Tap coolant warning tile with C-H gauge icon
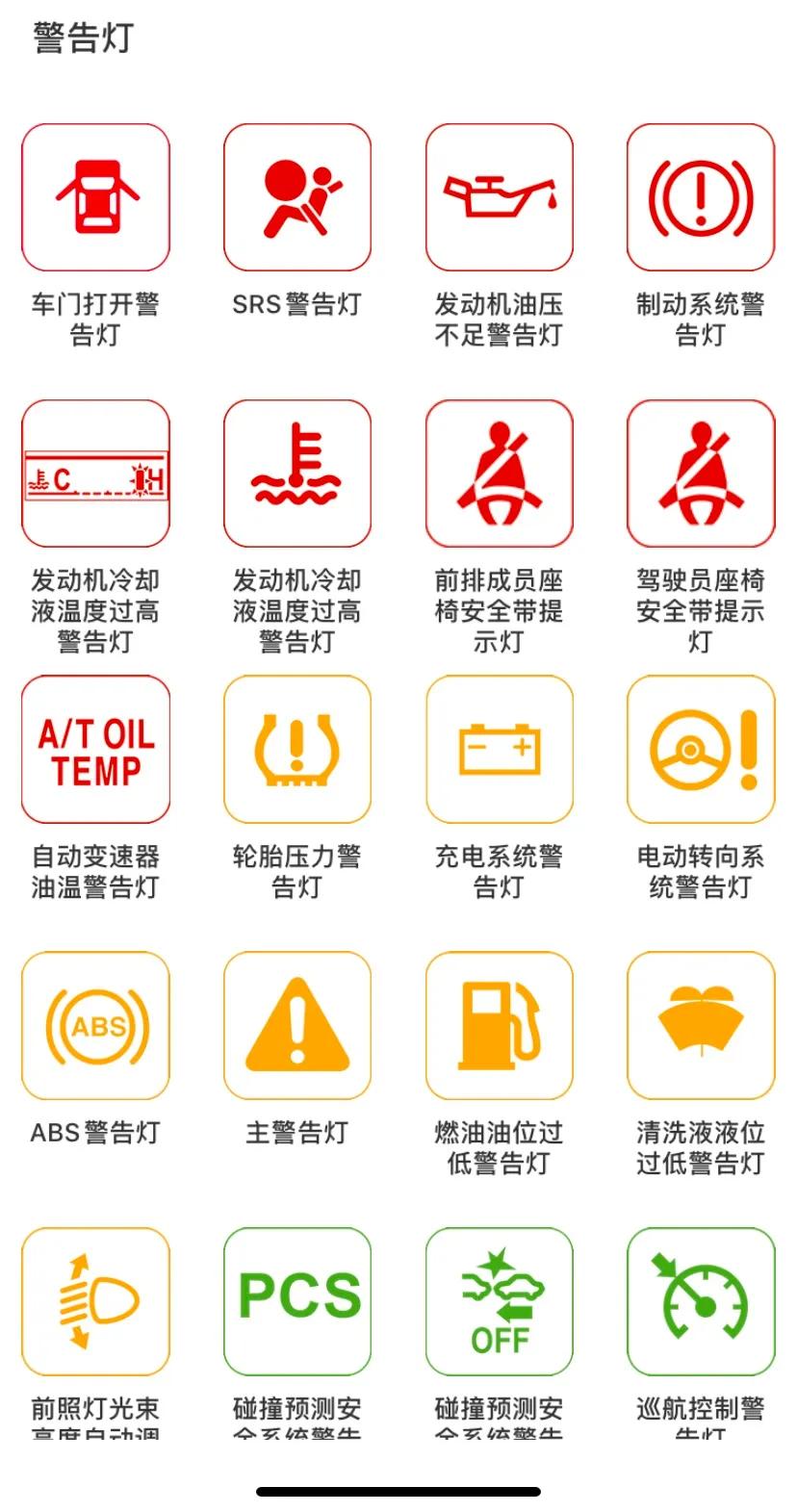Image resolution: width=797 pixels, height=1512 pixels. click(95, 474)
